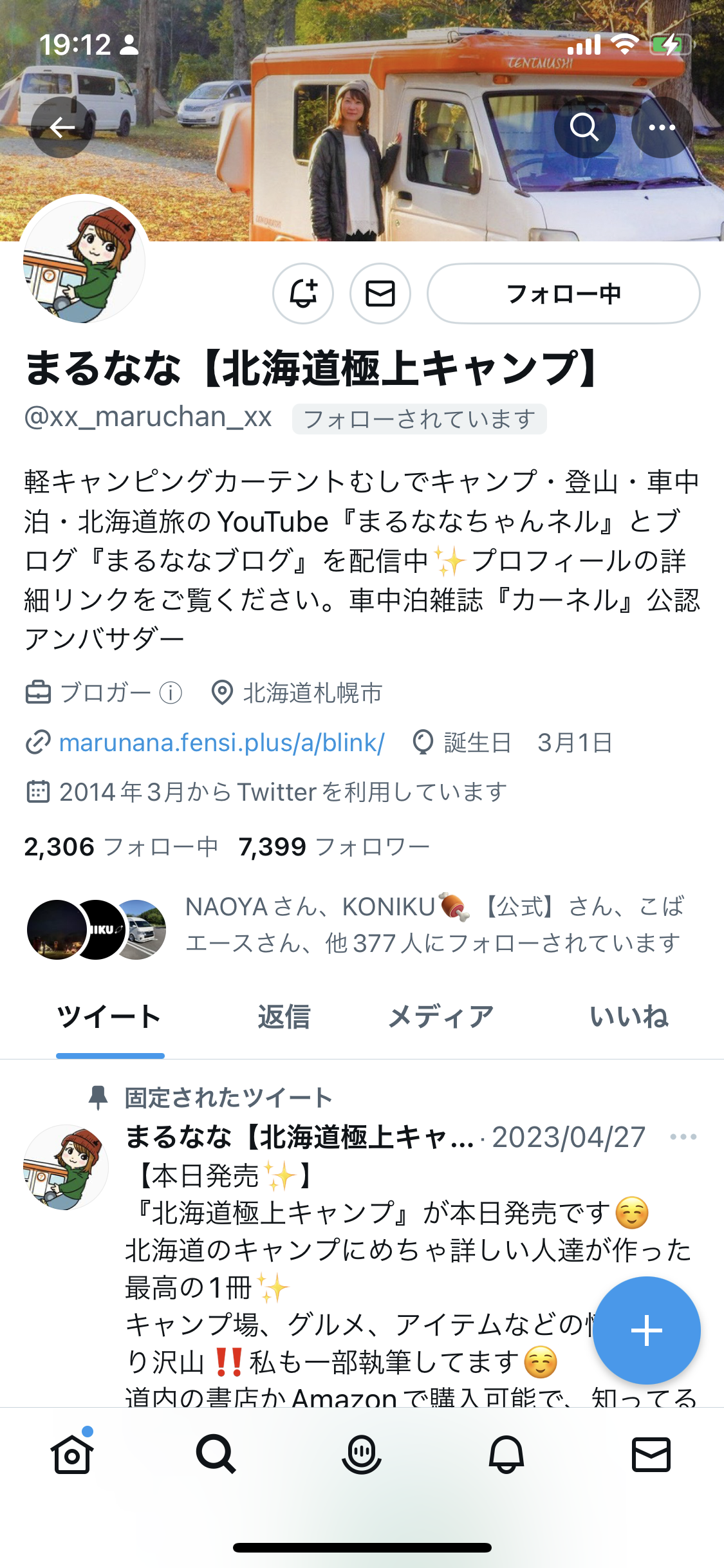Compose a new tweet

[x=646, y=1330]
